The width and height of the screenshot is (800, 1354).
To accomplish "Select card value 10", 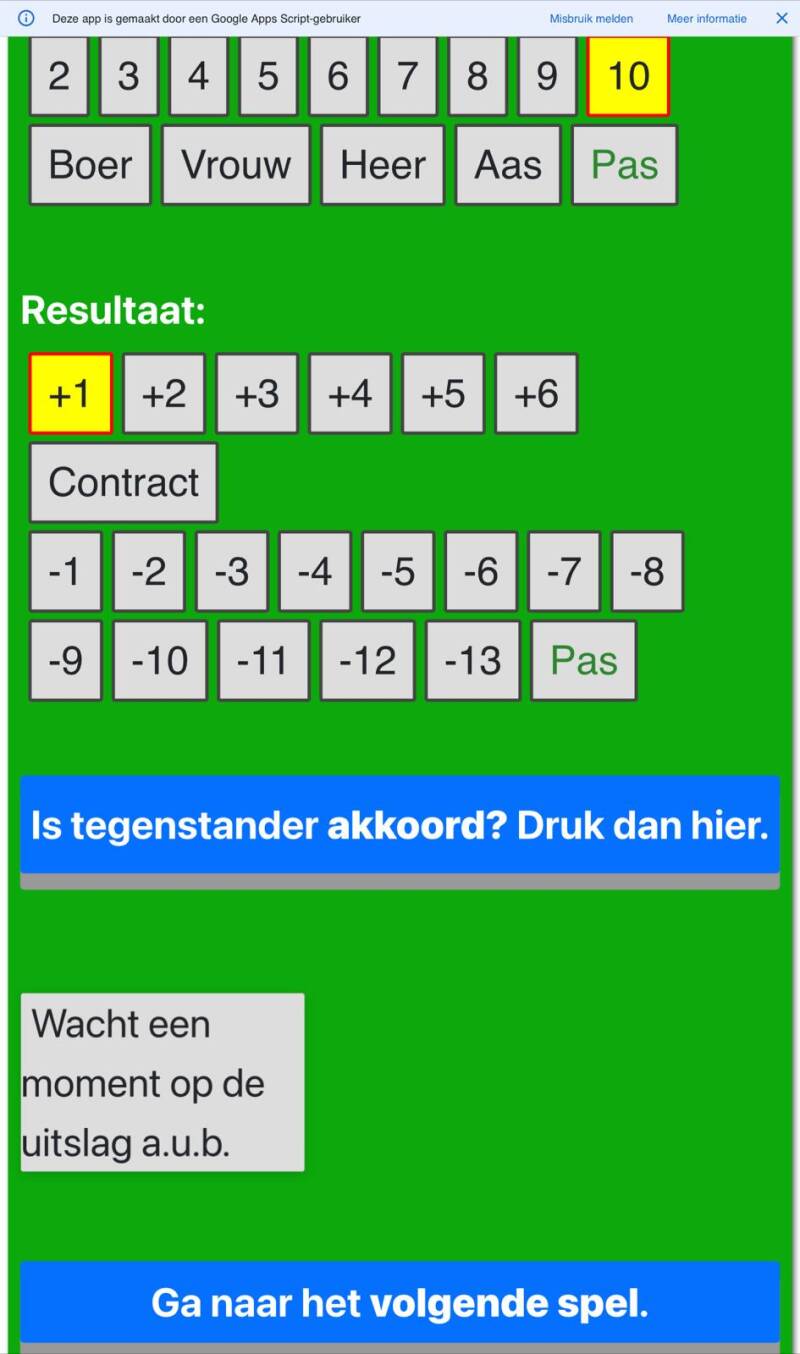I will [628, 76].
